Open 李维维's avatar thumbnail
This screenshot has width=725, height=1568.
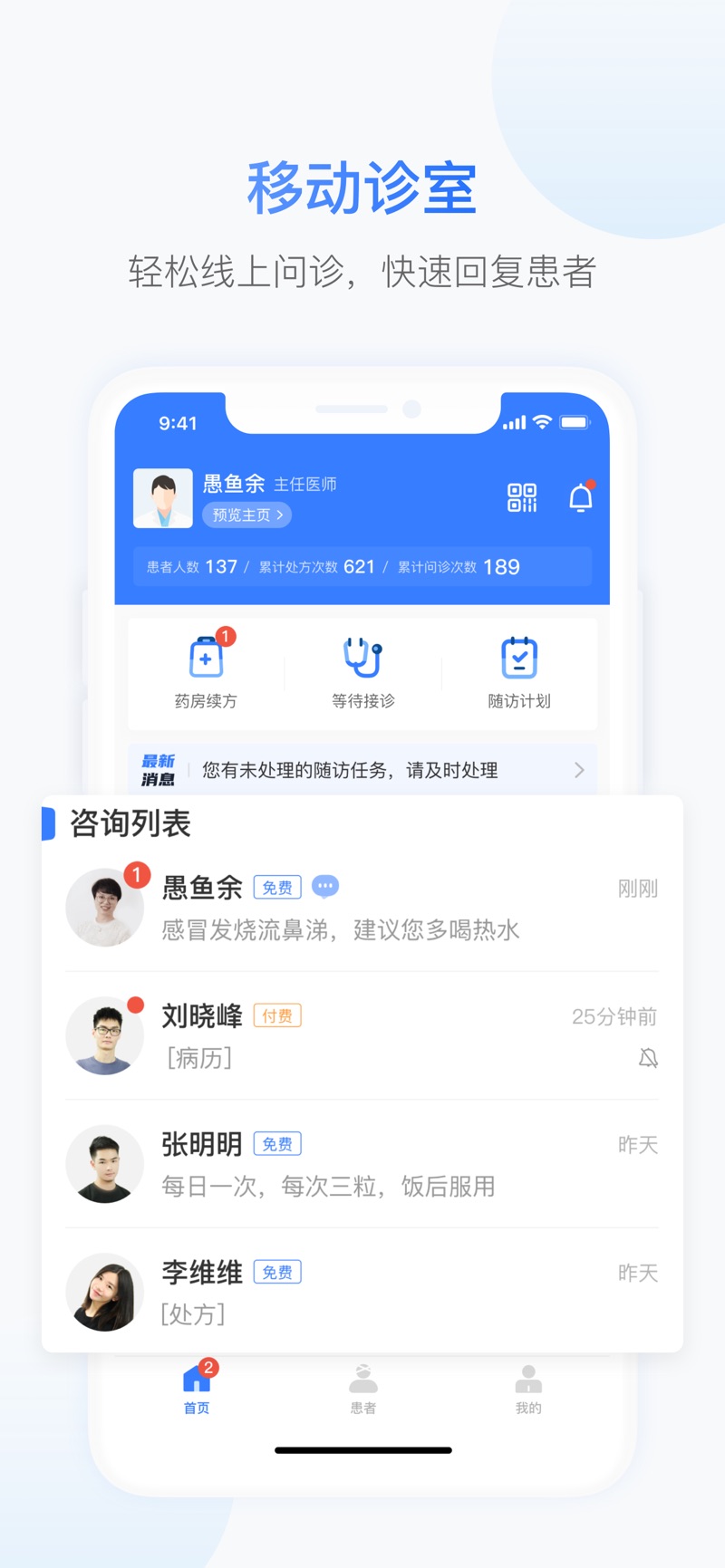104,1293
